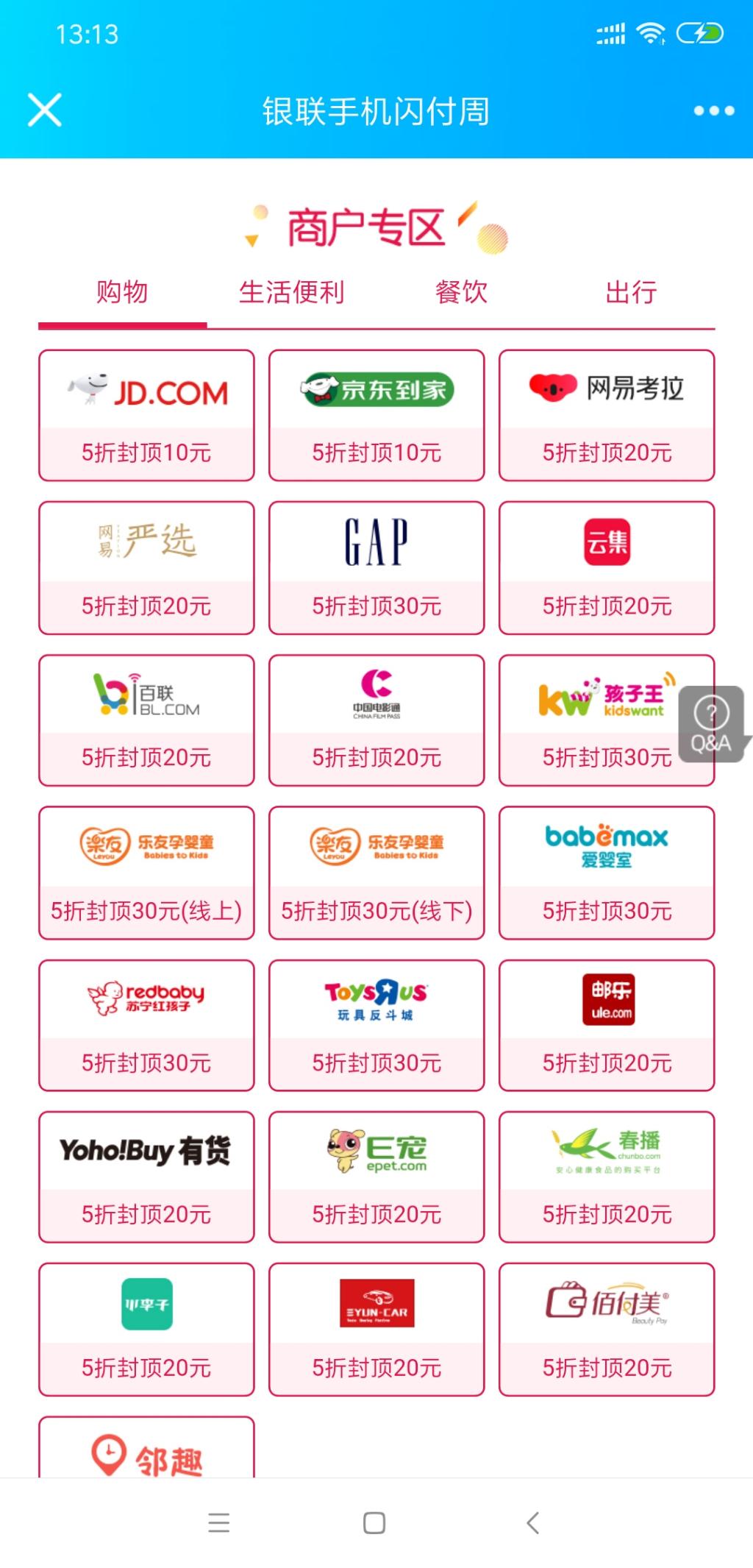753x1568 pixels.
Task: Switch to the 生活便利 tab
Action: [x=291, y=292]
